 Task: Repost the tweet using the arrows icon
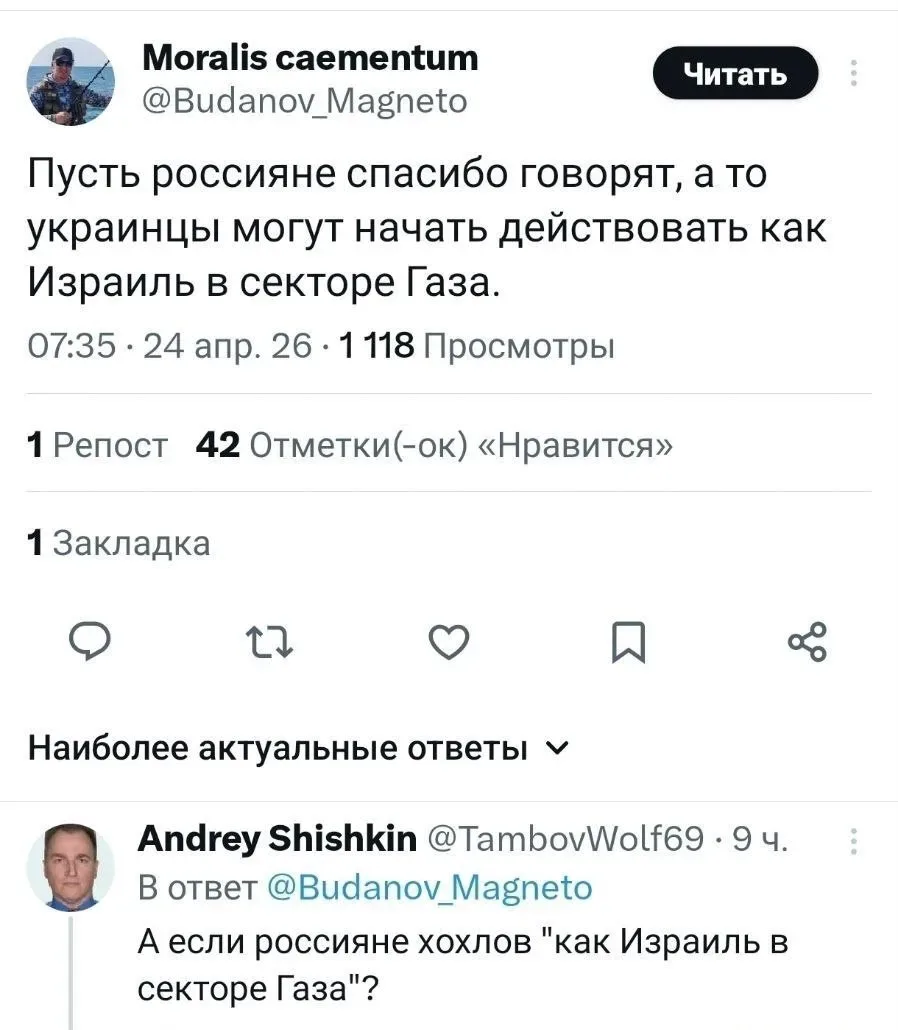click(269, 642)
